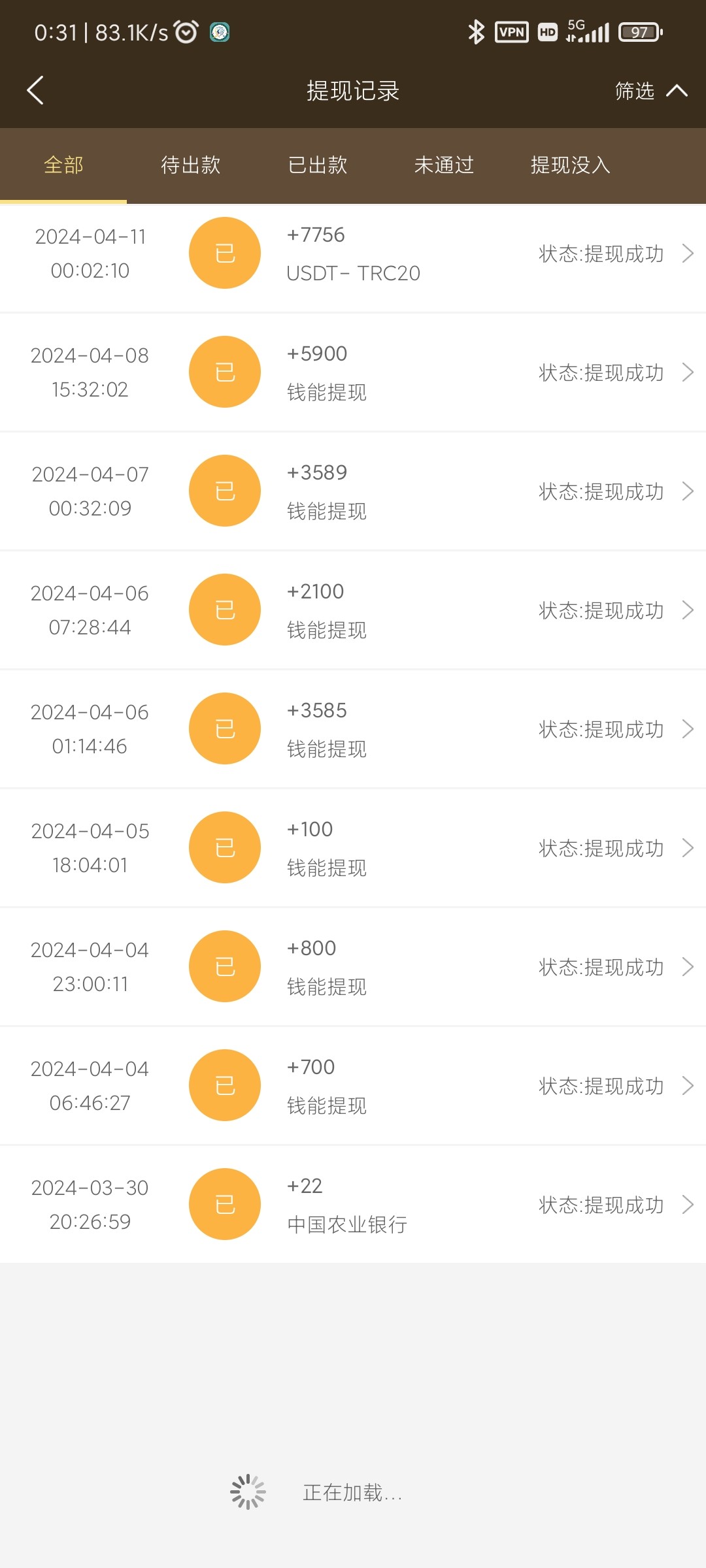Viewport: 706px width, 1568px height.
Task: Go back from 提现记录 page
Action: [35, 90]
